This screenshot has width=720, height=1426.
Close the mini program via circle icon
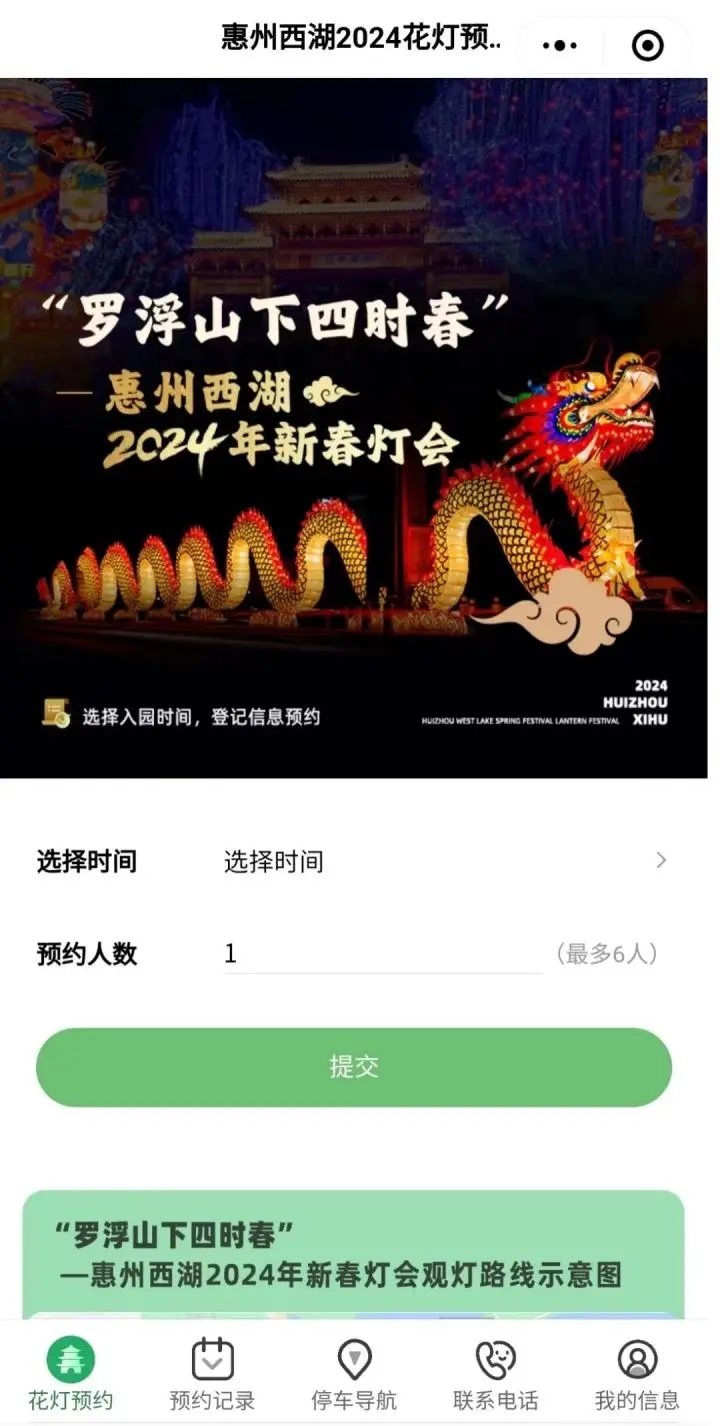[x=648, y=45]
